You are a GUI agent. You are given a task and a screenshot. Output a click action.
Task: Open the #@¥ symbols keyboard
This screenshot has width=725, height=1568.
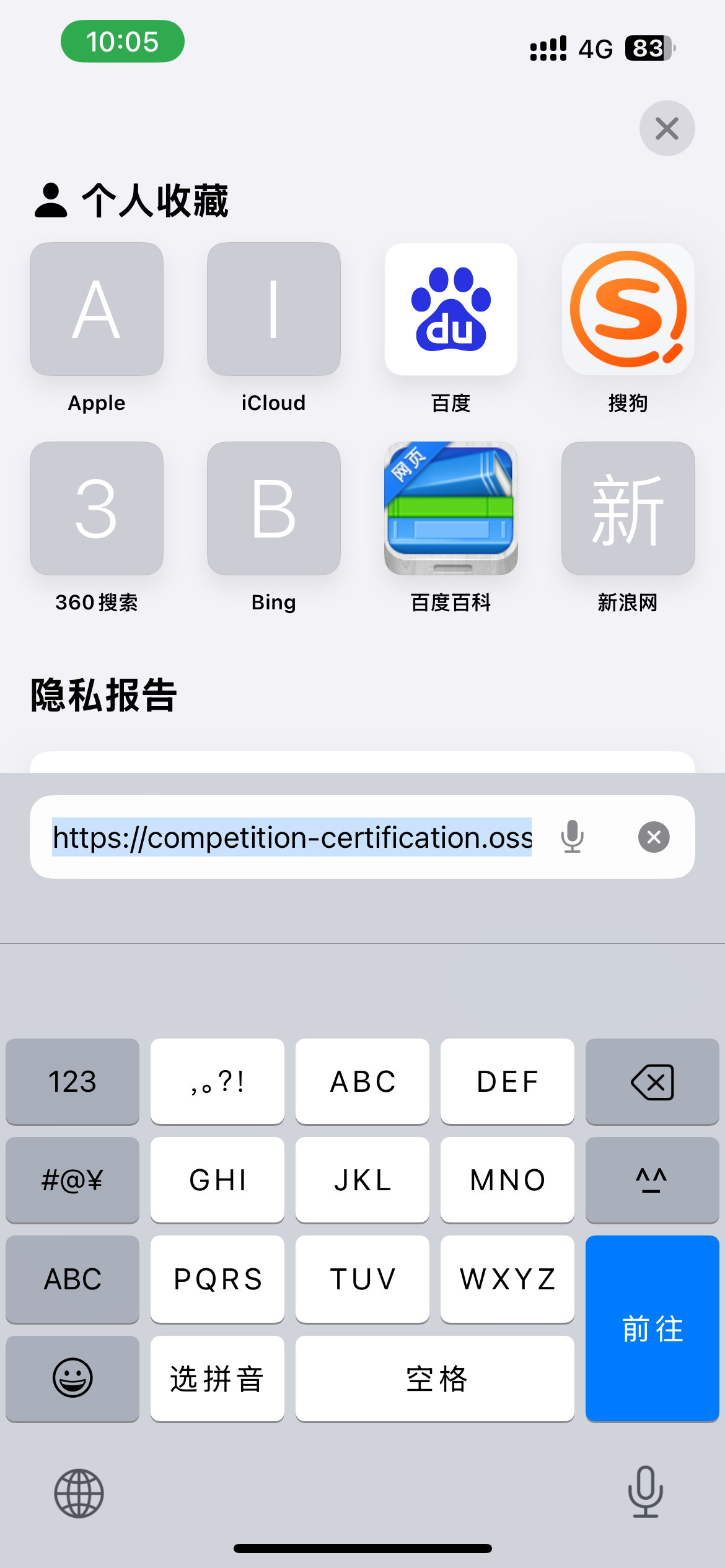tap(72, 1180)
